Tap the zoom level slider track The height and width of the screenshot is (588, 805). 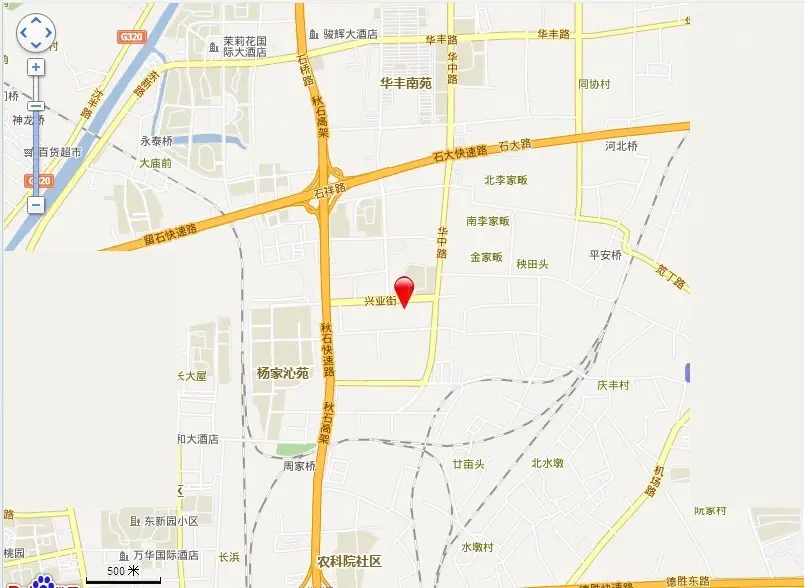(36, 150)
